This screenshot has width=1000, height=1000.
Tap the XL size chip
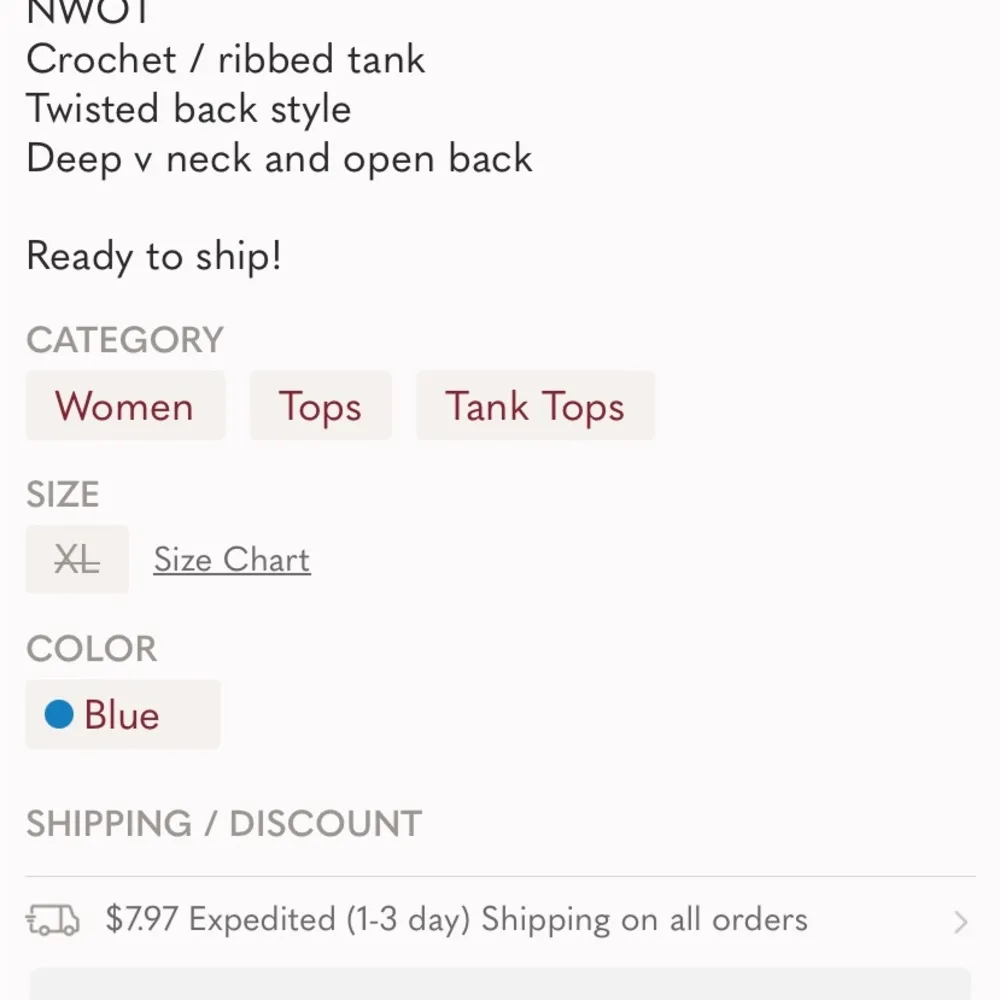pos(77,559)
